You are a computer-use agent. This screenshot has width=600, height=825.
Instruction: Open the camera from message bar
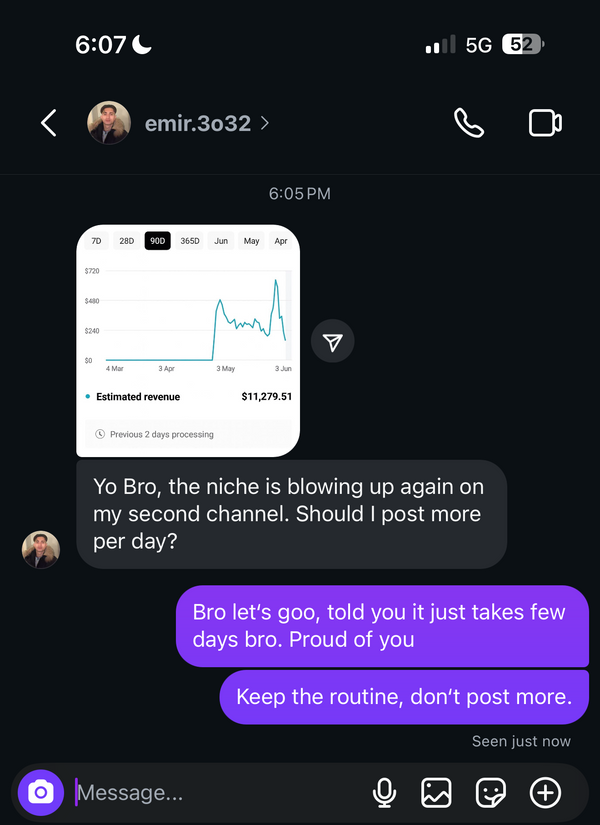[41, 793]
